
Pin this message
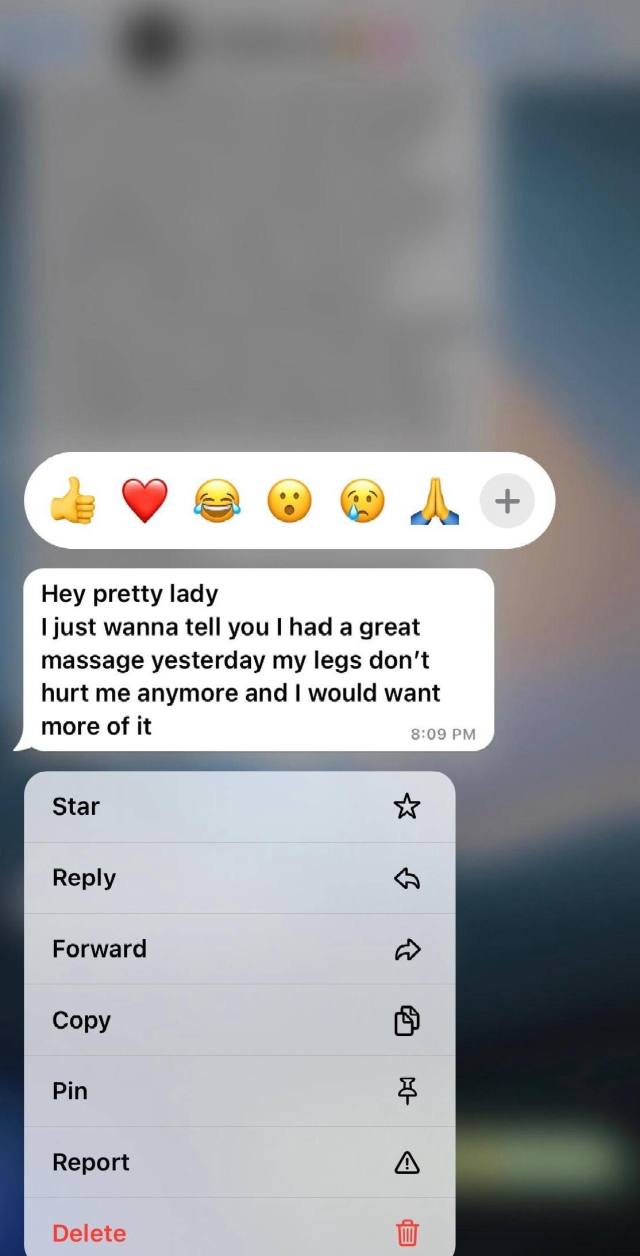coord(239,1091)
